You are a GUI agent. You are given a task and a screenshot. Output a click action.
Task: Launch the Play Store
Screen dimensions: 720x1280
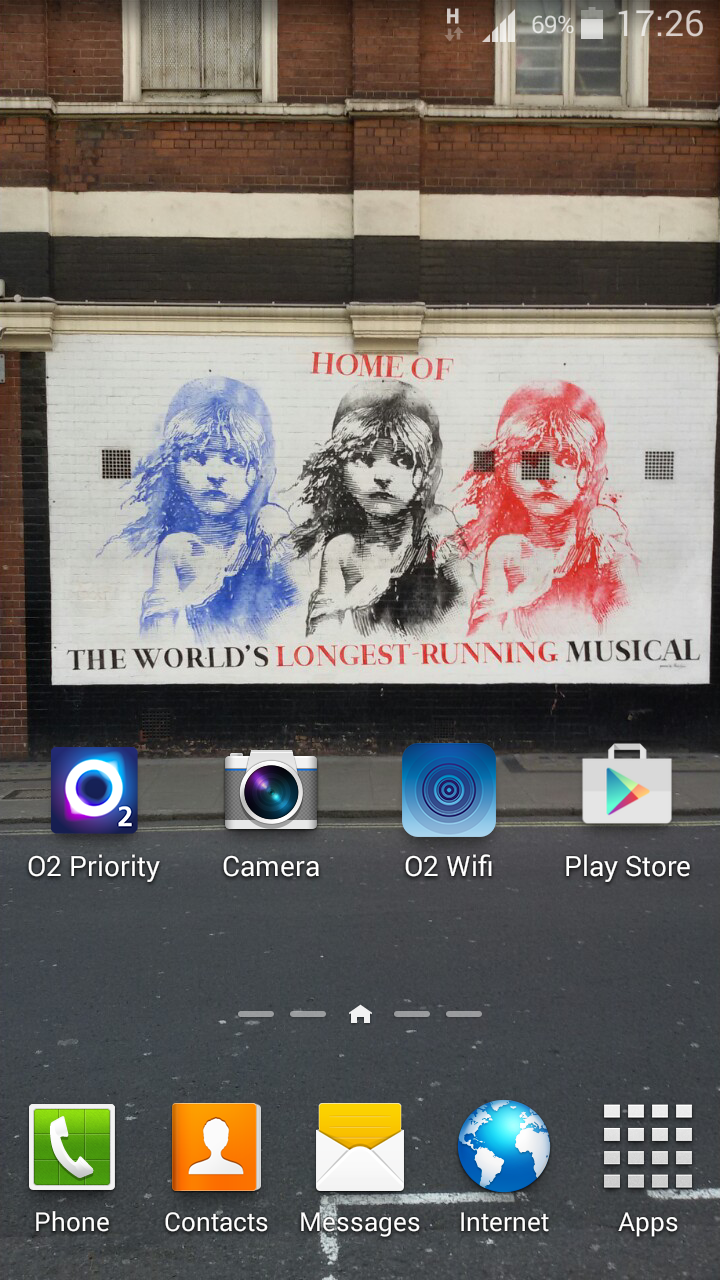627,790
